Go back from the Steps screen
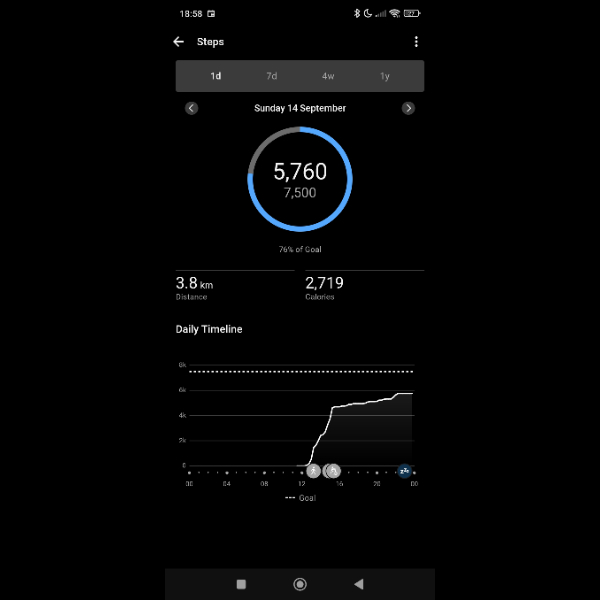Image resolution: width=600 pixels, height=600 pixels. [178, 42]
